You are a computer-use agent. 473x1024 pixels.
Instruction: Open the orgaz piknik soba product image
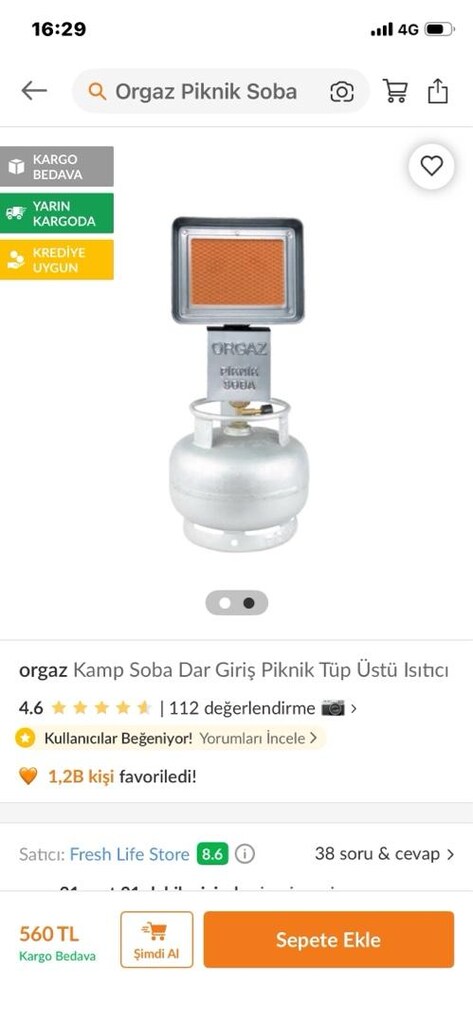(238, 384)
